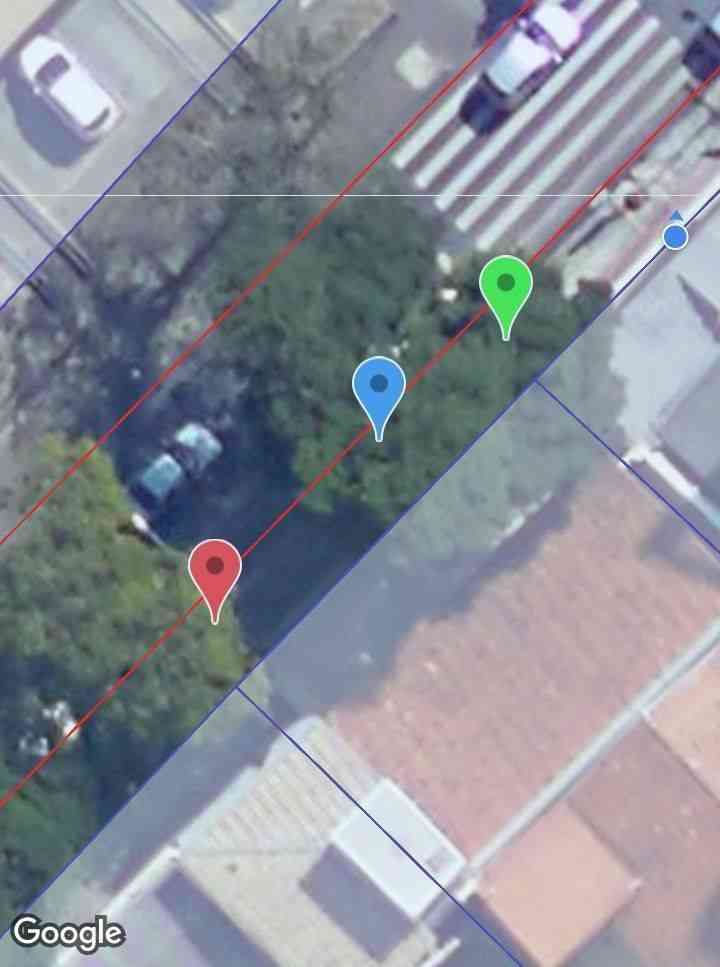
Task: Open the green map marker pin
Action: pyautogui.click(x=506, y=287)
